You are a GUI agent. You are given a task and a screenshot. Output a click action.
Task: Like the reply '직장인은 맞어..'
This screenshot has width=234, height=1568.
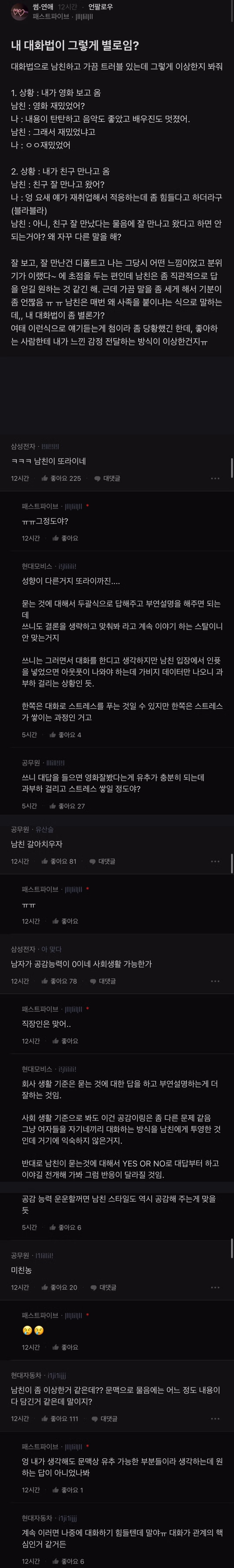tap(66, 1041)
